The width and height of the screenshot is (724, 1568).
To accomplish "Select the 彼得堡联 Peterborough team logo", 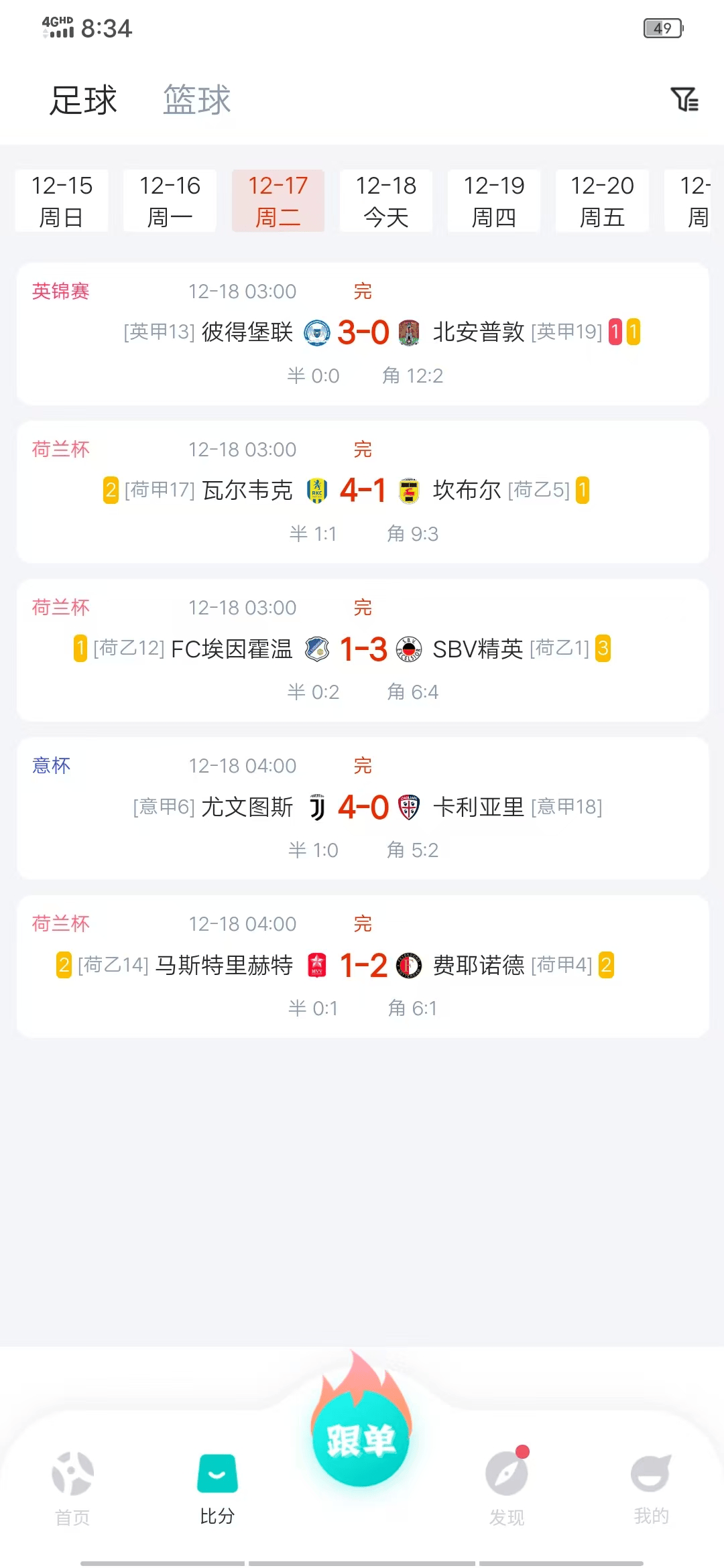I will click(x=317, y=332).
